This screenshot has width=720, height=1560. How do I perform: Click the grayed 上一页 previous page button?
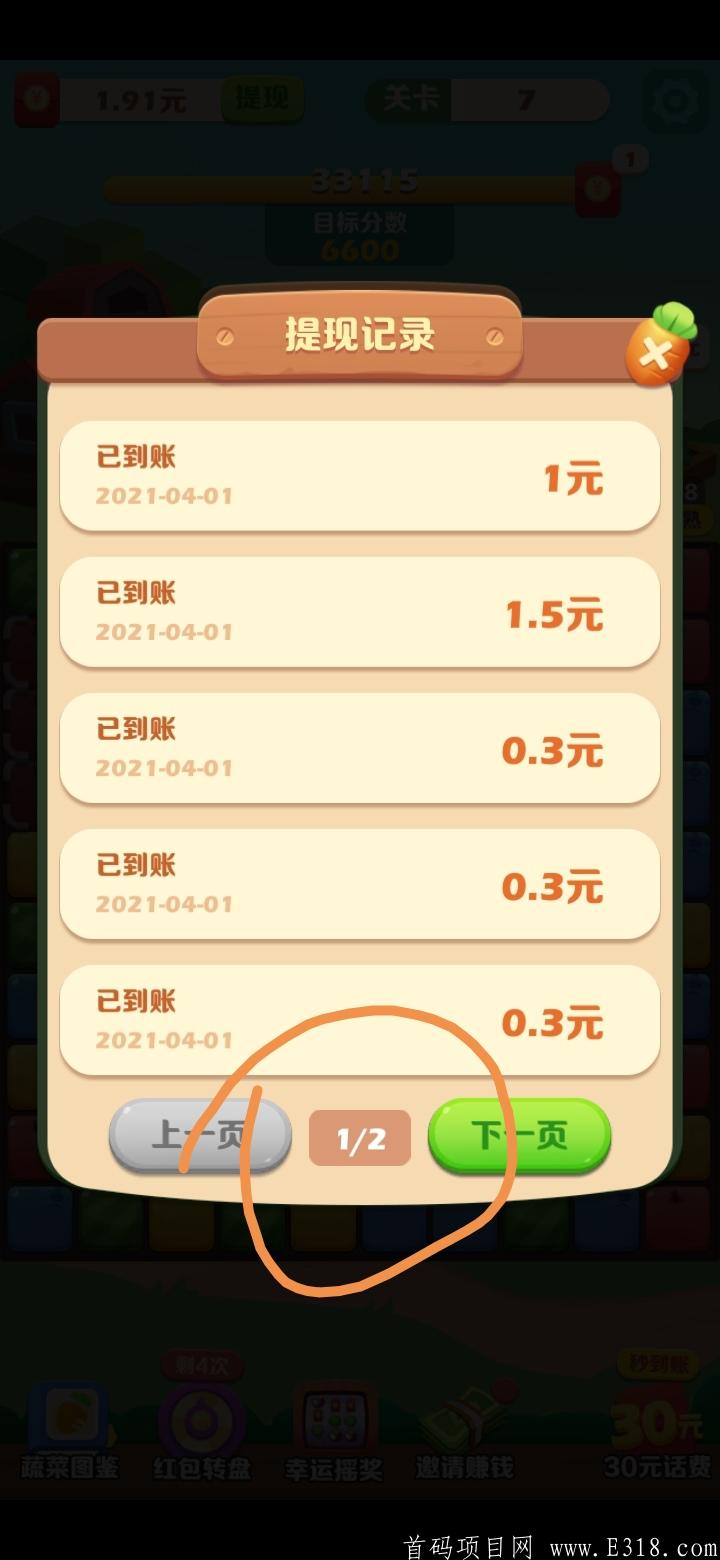point(201,1135)
